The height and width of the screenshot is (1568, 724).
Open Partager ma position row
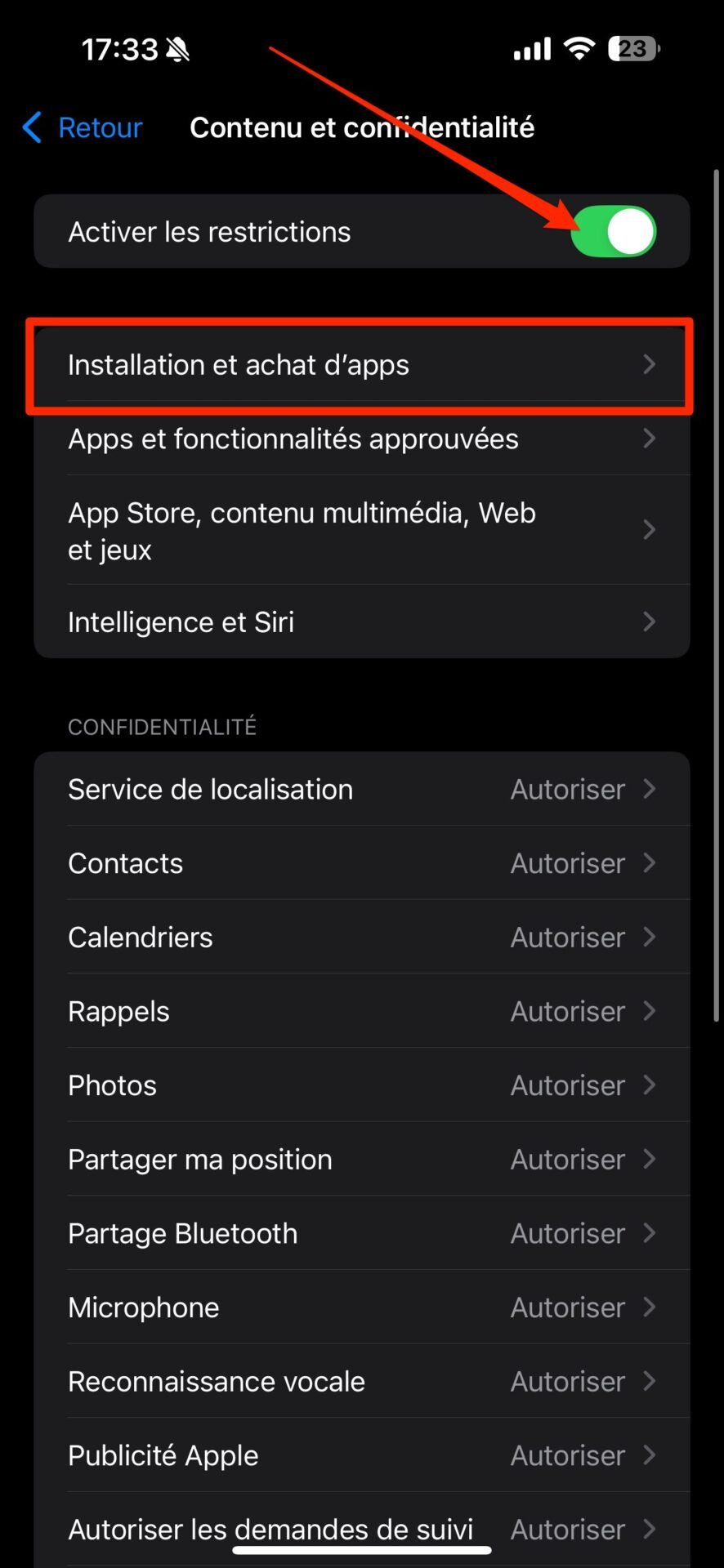click(x=362, y=1159)
